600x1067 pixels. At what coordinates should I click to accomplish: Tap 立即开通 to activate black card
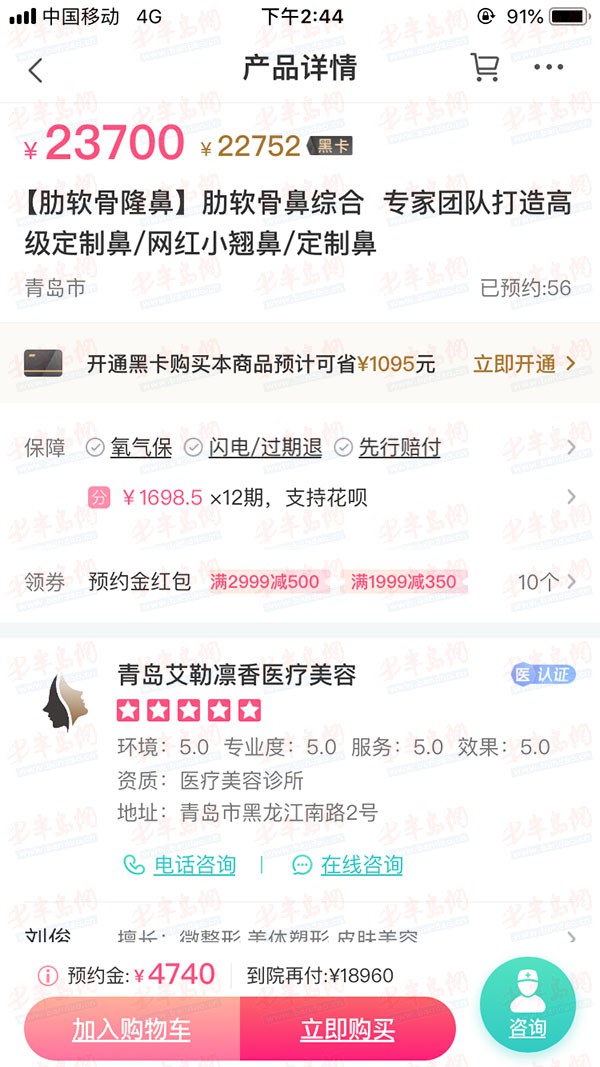point(524,364)
